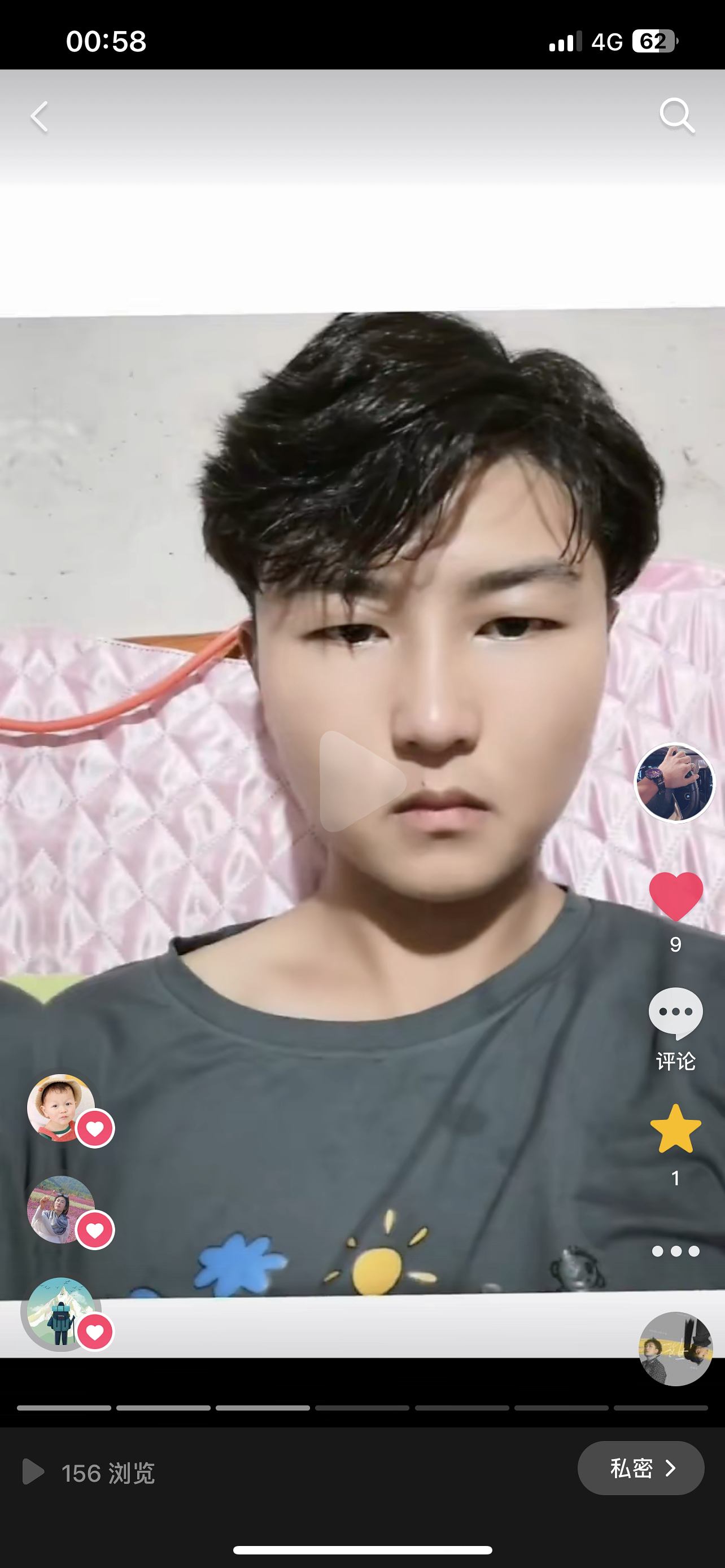Open the 156 浏览 views list
725x1568 pixels.
(89, 1473)
